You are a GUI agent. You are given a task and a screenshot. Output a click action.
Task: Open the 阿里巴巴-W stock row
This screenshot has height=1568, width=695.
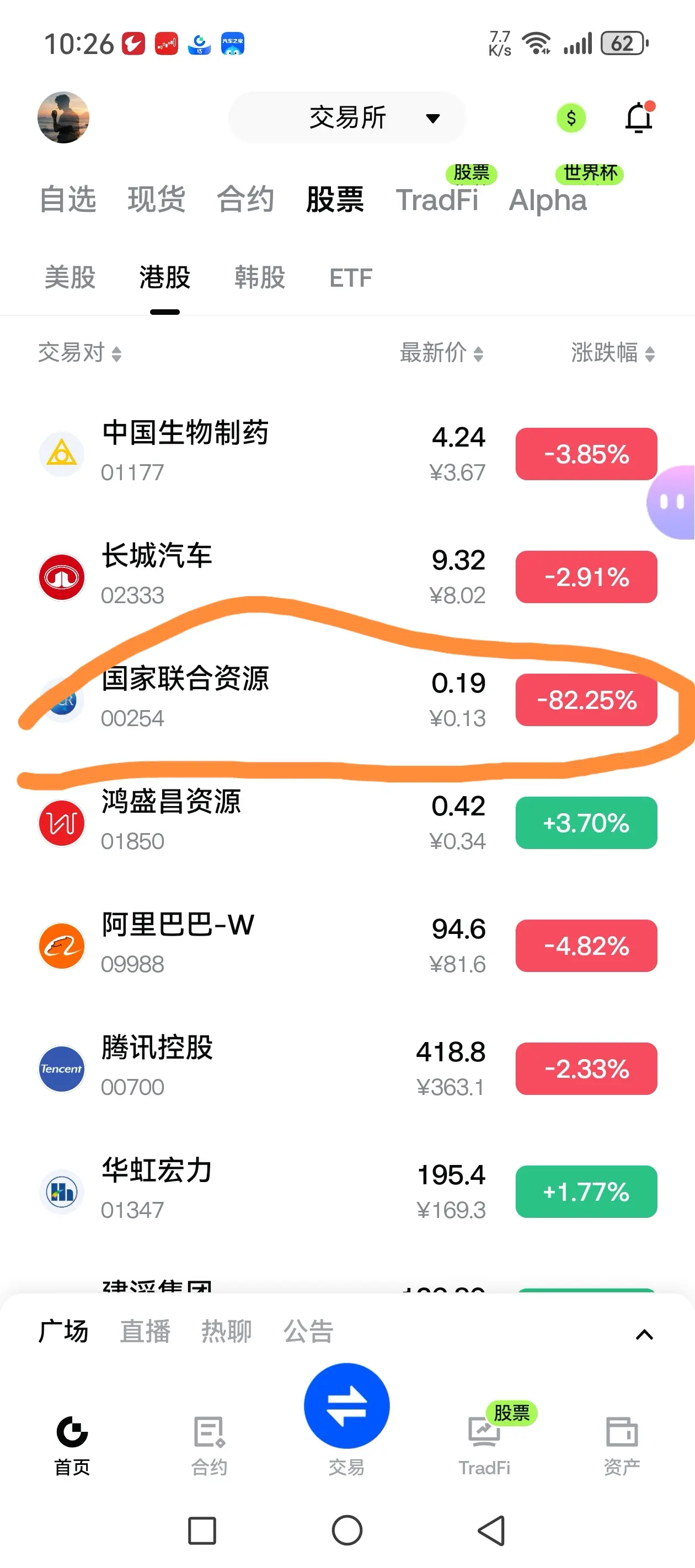click(347, 946)
